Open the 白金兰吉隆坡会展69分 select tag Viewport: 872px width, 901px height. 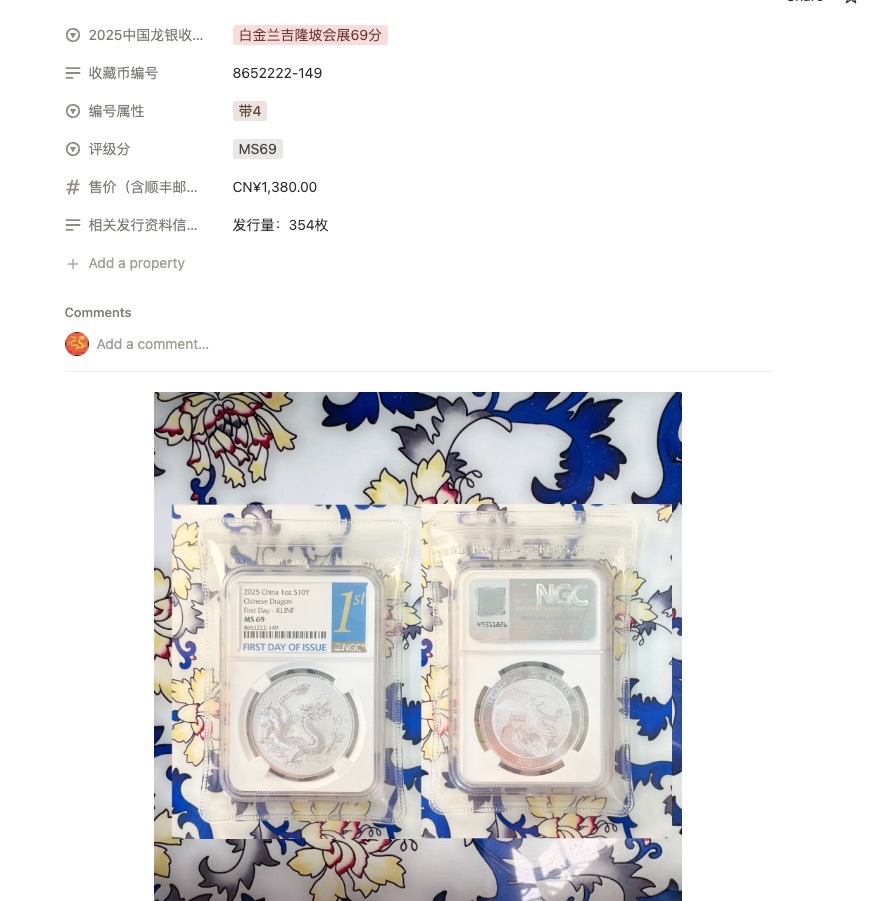click(x=310, y=35)
